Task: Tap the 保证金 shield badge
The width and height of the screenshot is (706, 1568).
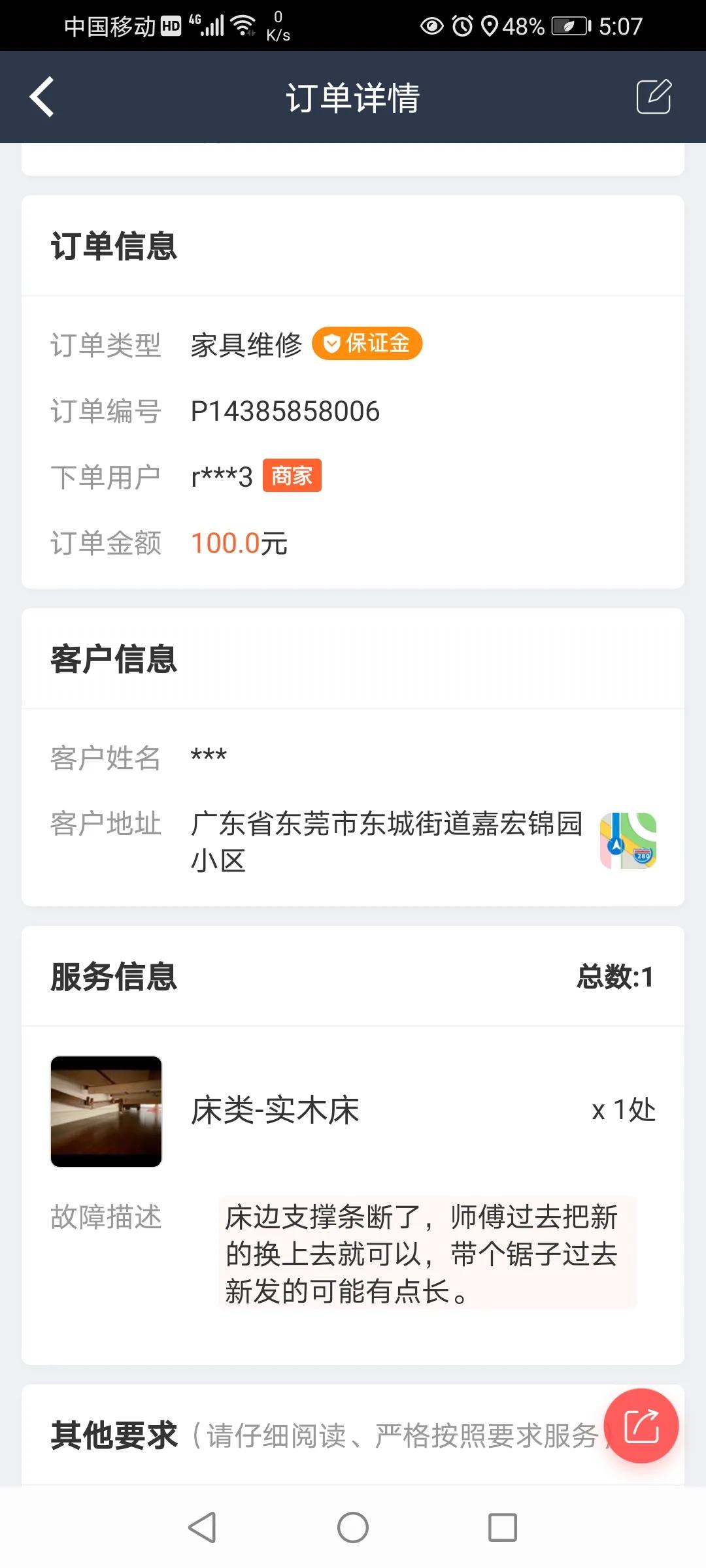Action: pyautogui.click(x=367, y=343)
